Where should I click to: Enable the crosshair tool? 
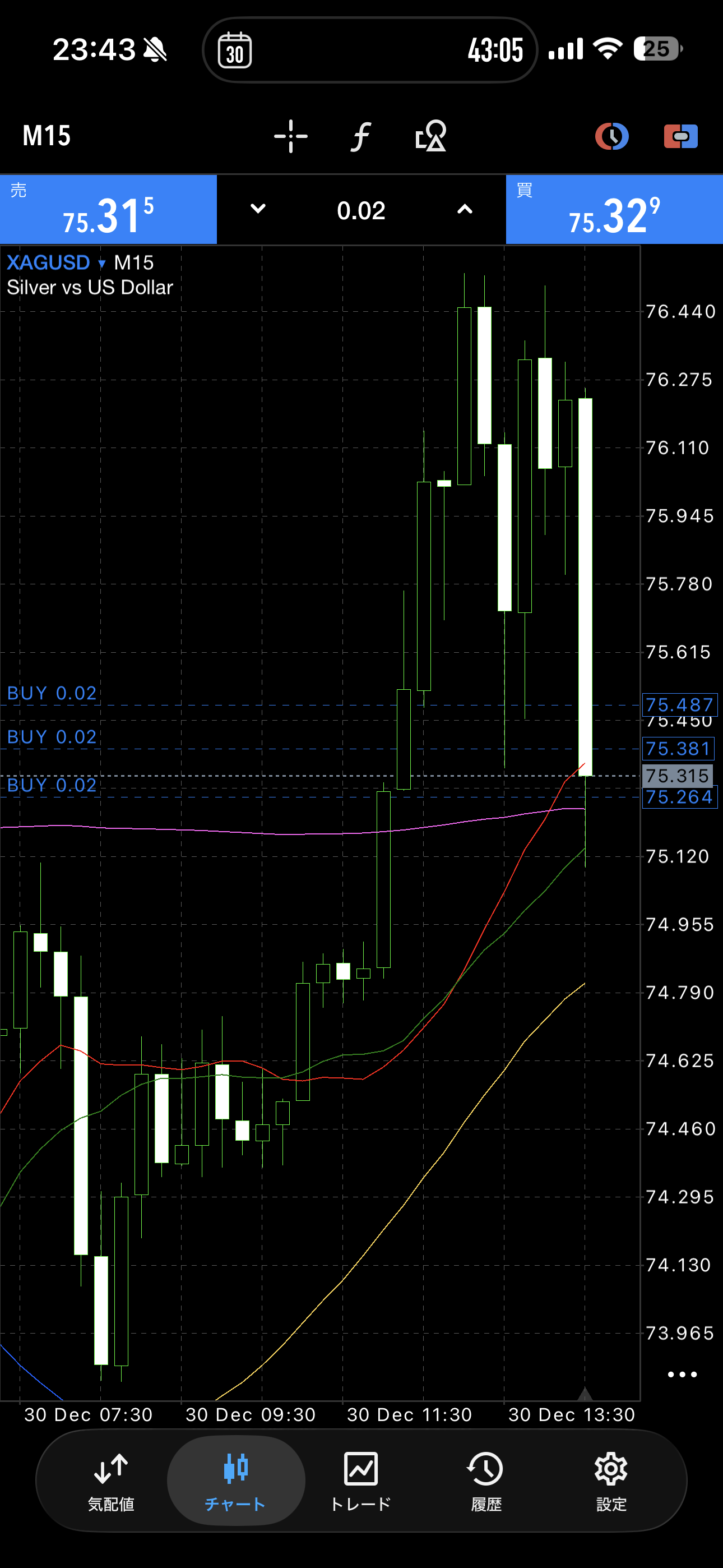(x=290, y=136)
